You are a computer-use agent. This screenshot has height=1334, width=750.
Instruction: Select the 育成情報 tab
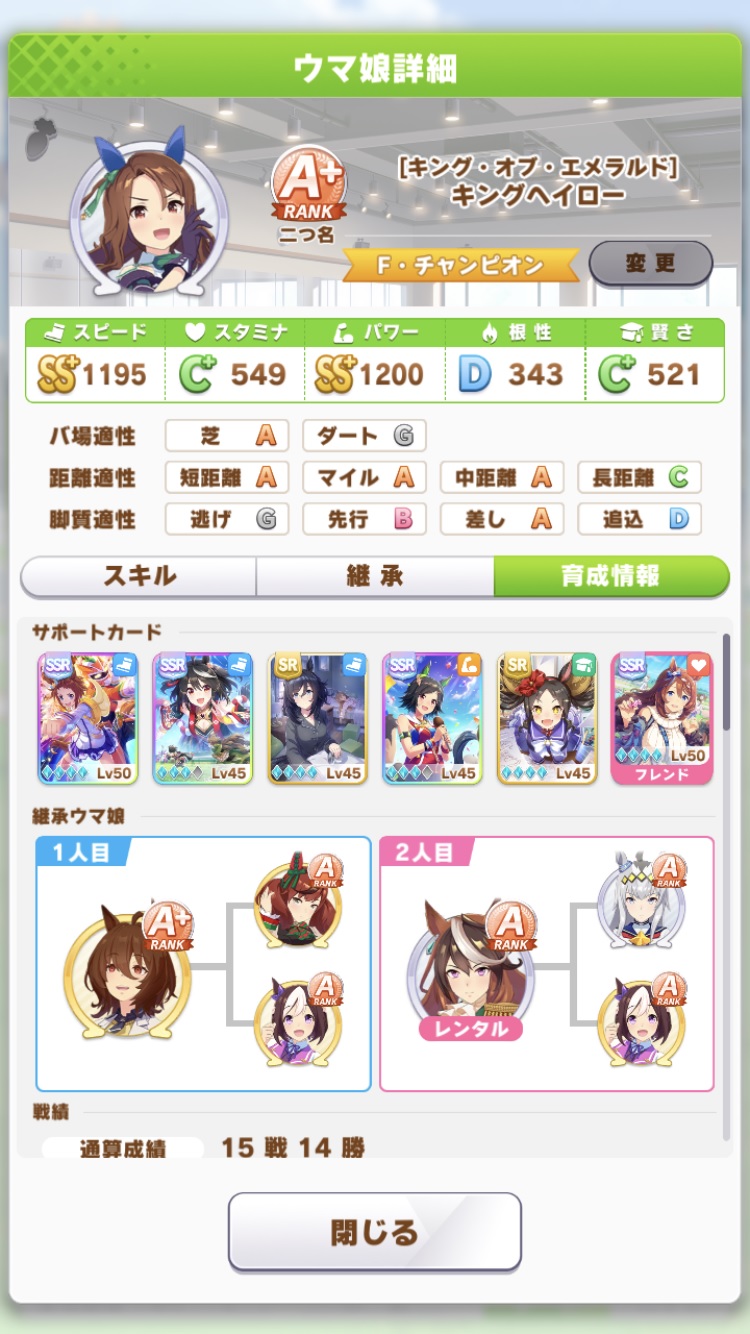point(611,576)
